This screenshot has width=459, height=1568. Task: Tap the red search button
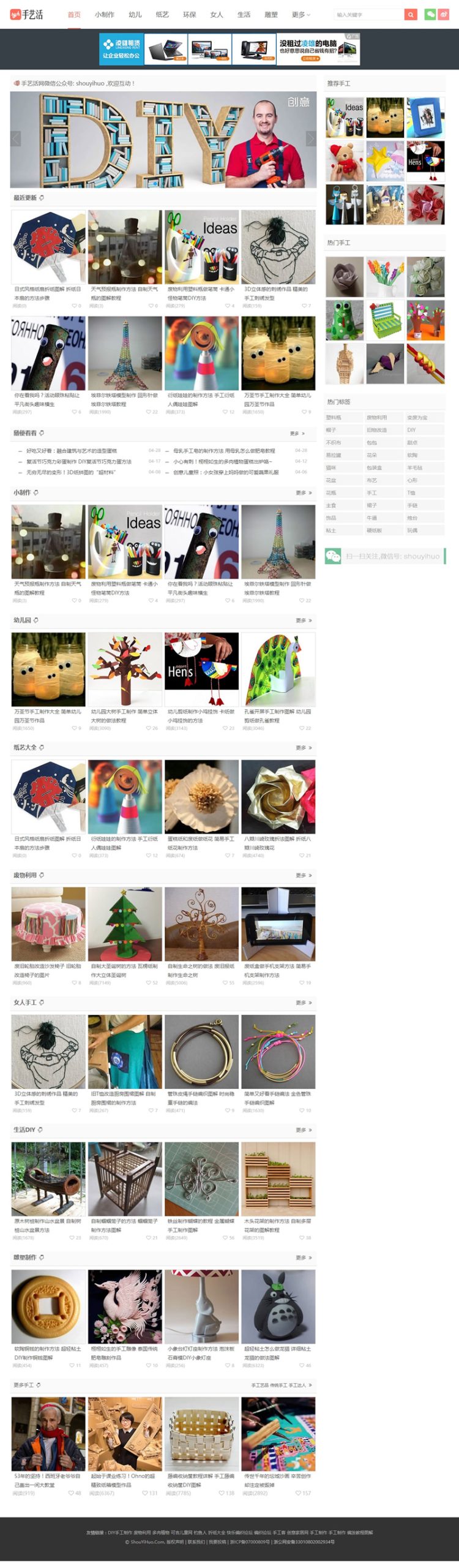pyautogui.click(x=411, y=14)
